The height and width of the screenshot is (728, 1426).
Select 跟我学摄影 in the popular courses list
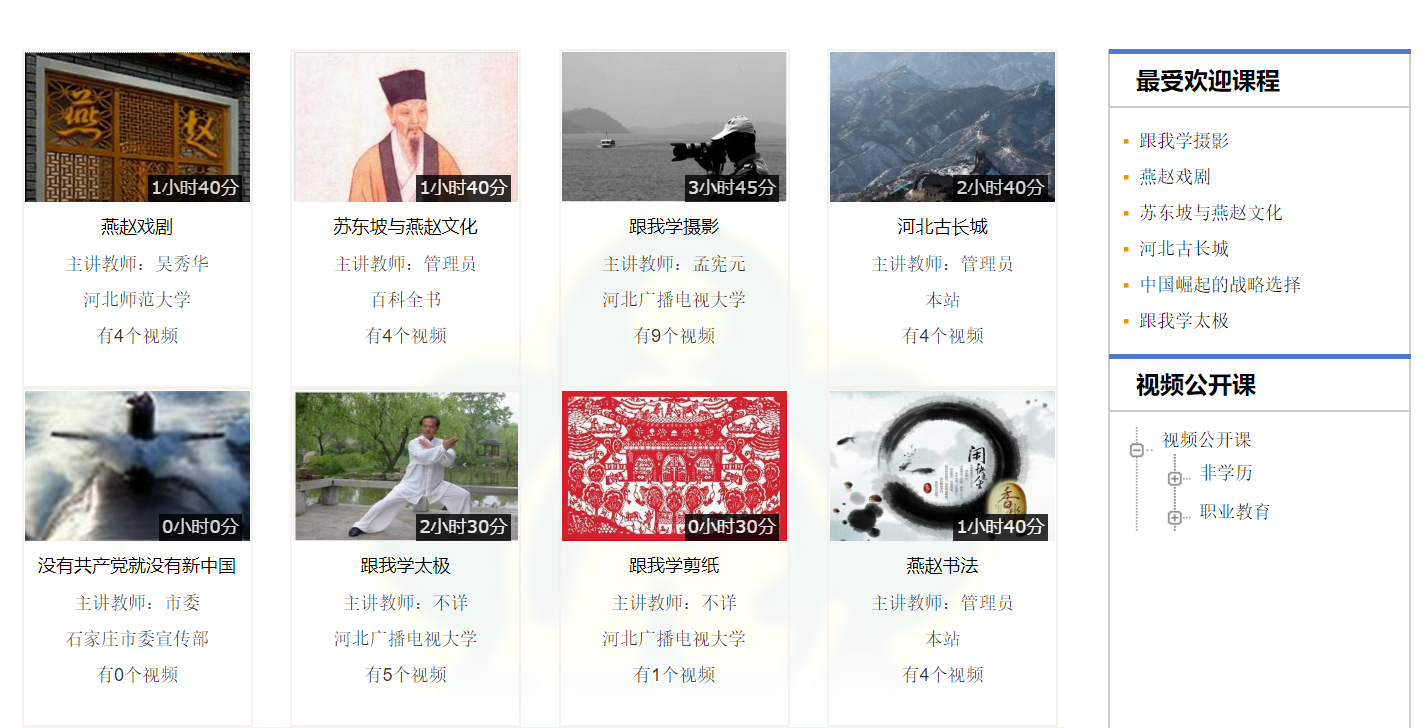click(1184, 141)
